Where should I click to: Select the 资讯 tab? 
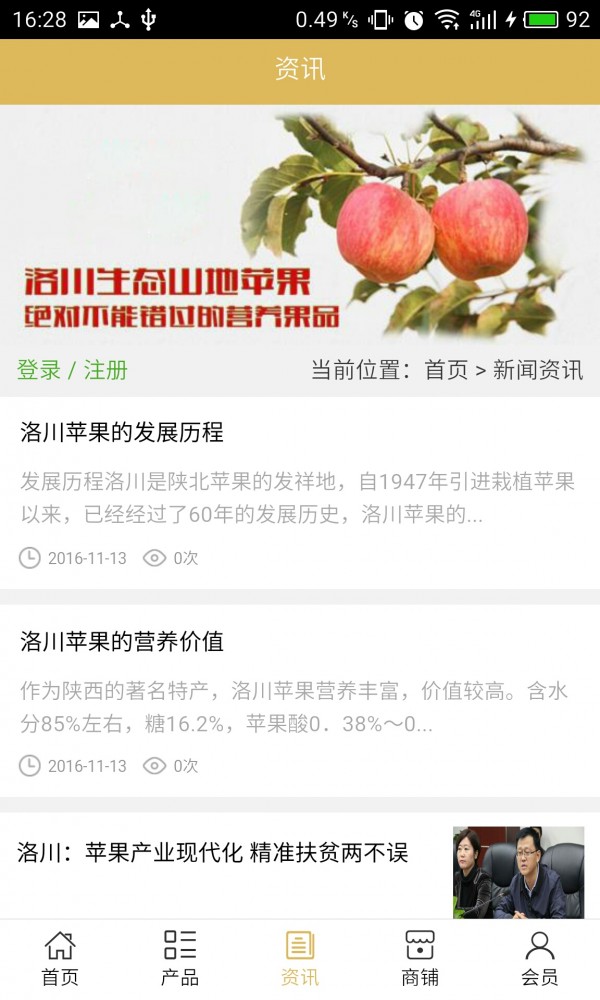[x=300, y=959]
